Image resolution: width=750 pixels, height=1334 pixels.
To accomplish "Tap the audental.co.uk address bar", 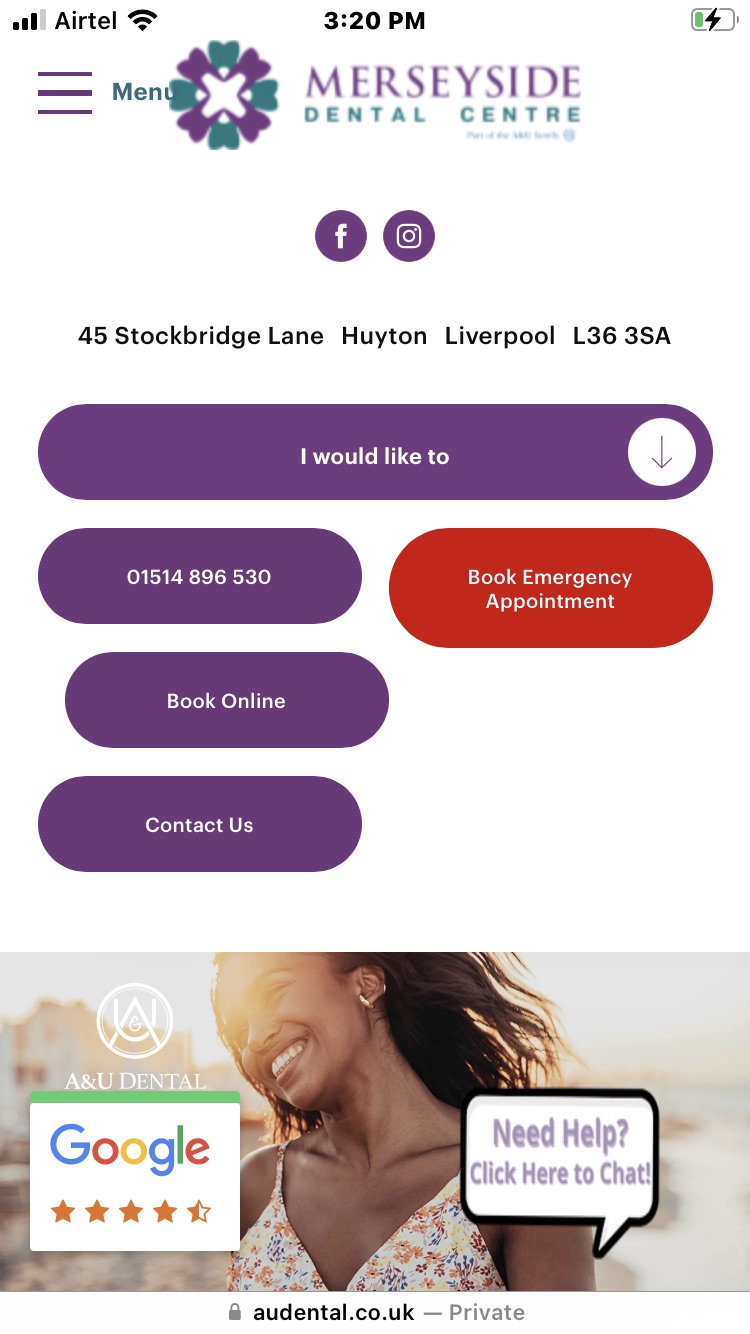I will [x=375, y=1312].
